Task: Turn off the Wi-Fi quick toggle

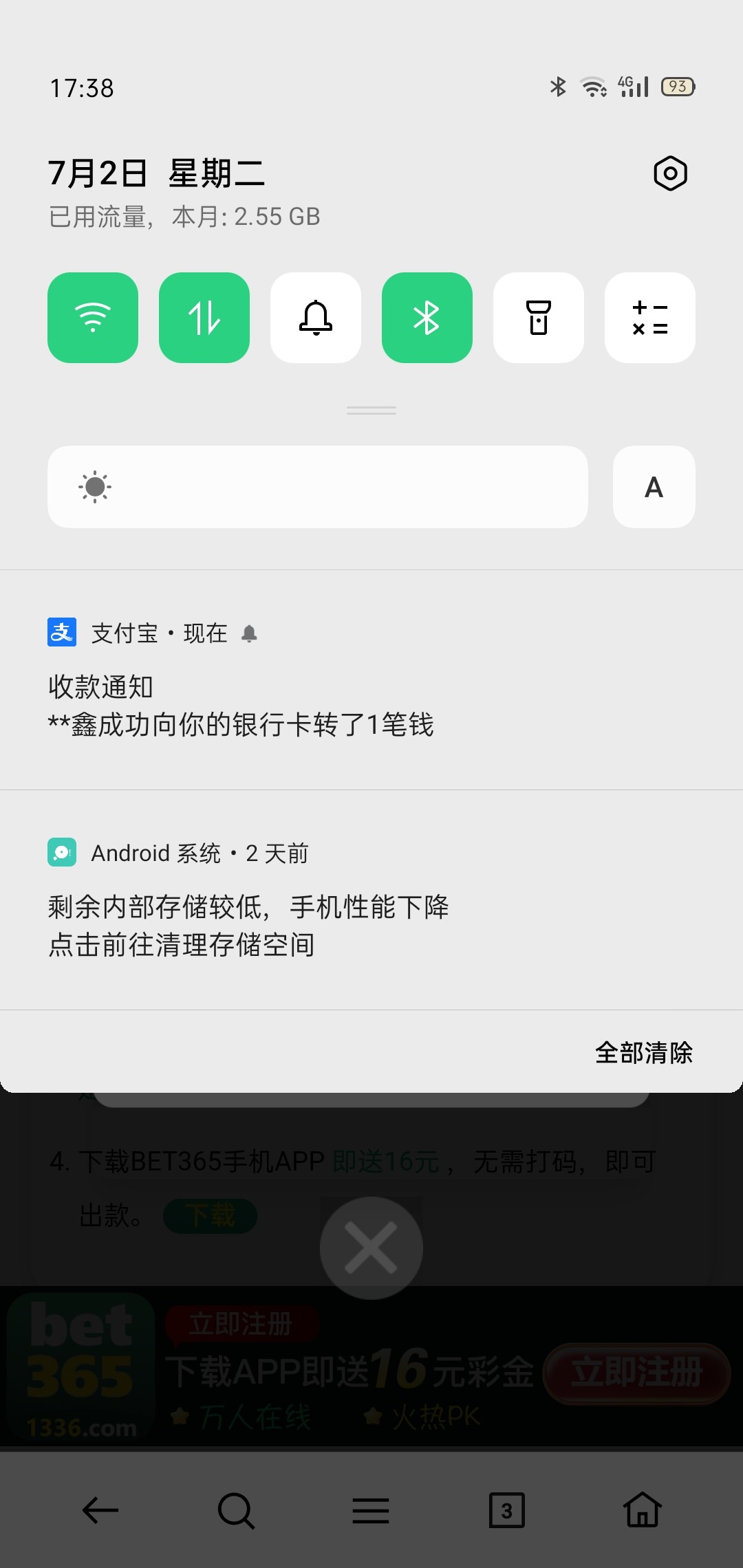Action: click(93, 318)
